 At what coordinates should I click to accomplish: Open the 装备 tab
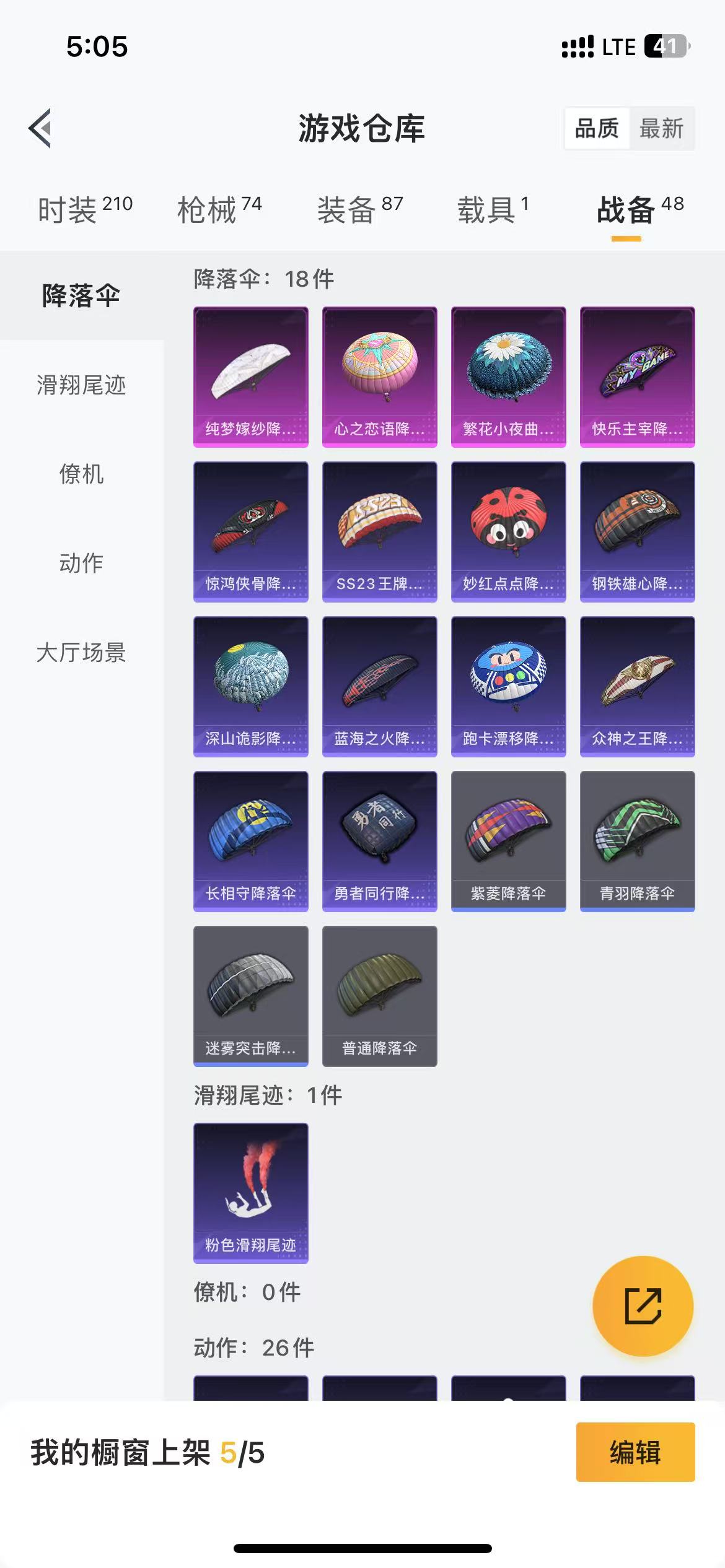click(x=360, y=209)
